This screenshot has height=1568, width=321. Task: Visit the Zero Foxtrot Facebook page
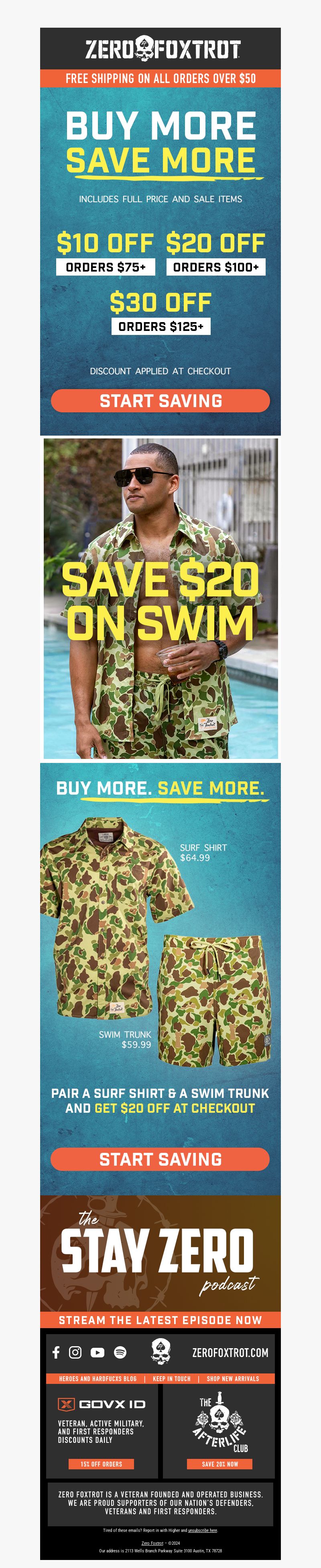click(56, 1353)
